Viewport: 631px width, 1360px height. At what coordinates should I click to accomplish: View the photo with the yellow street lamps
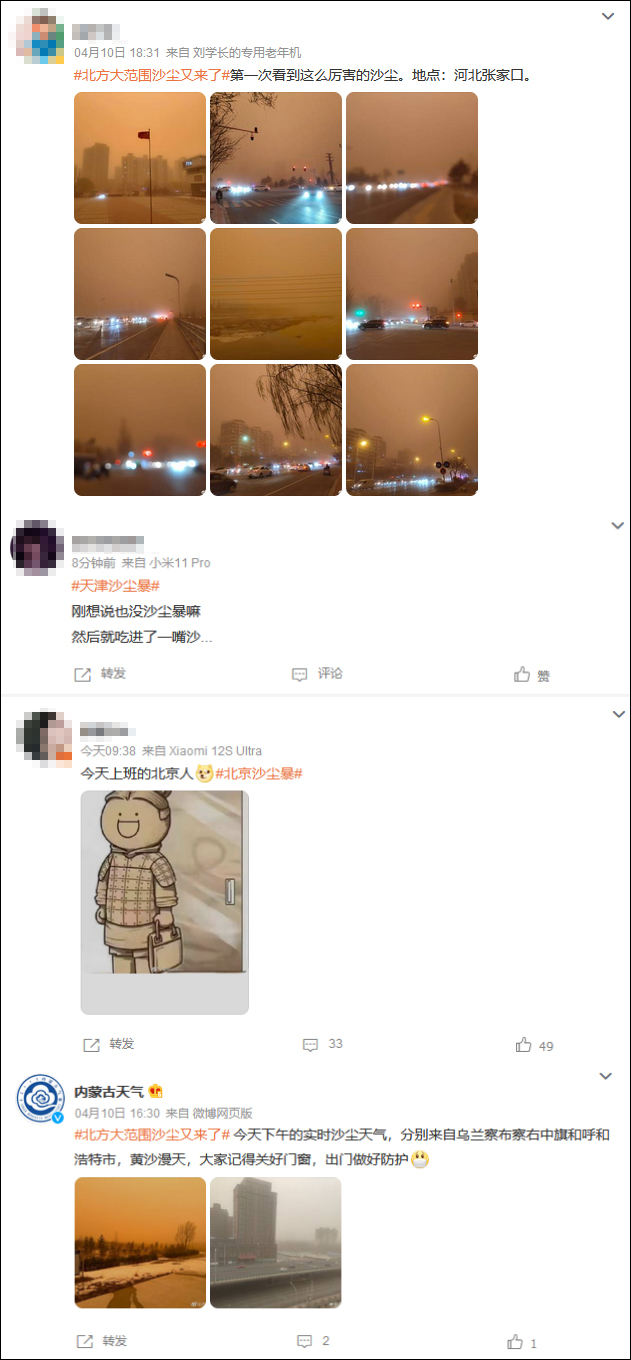coord(412,430)
